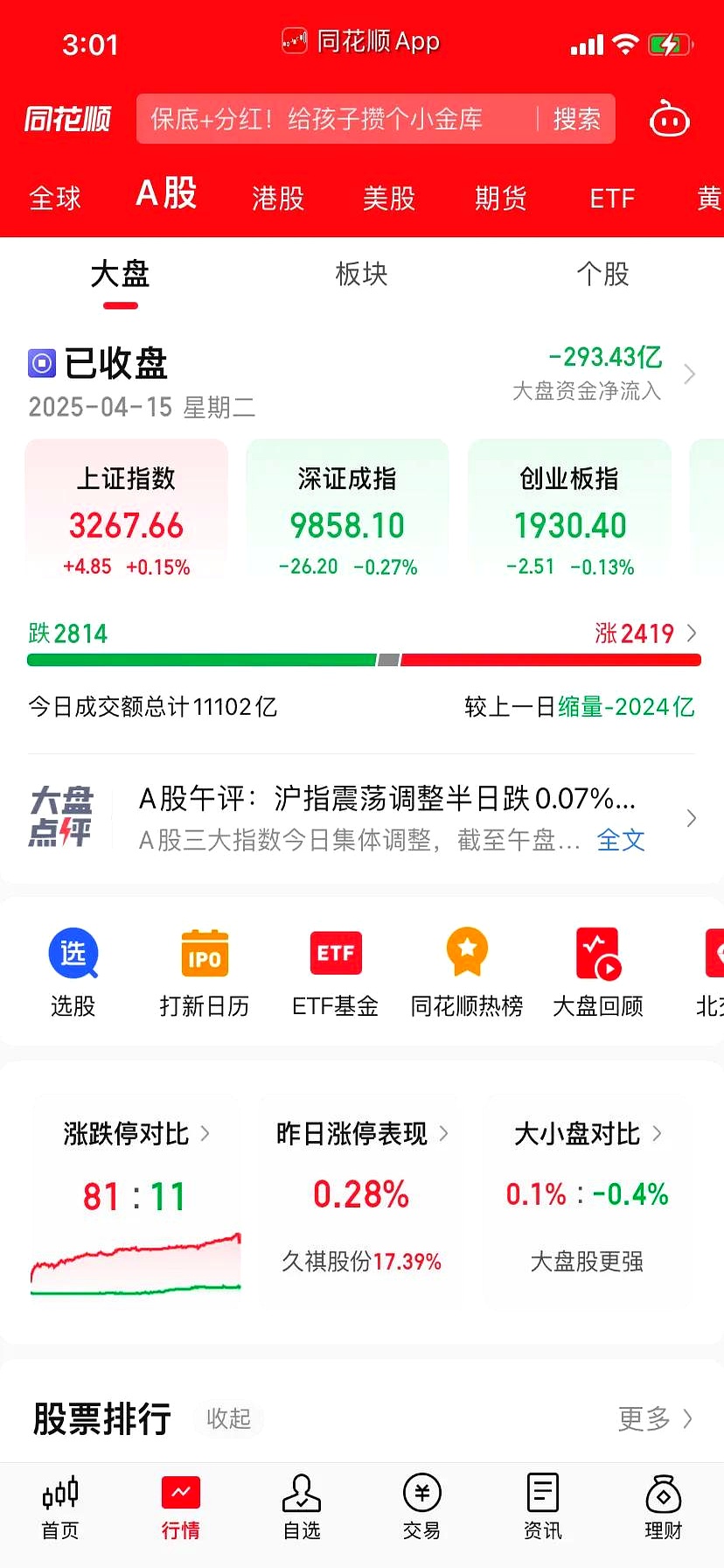Viewport: 724px width, 1568px height.
Task: View 涨跌停对比 details
Action: click(136, 1134)
